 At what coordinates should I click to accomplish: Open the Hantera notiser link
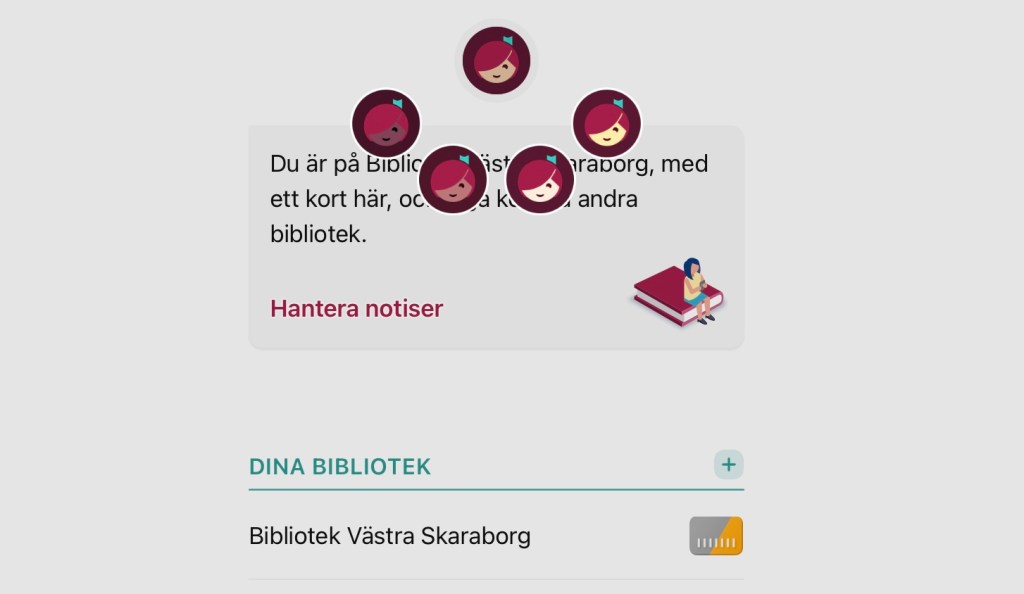pos(356,308)
